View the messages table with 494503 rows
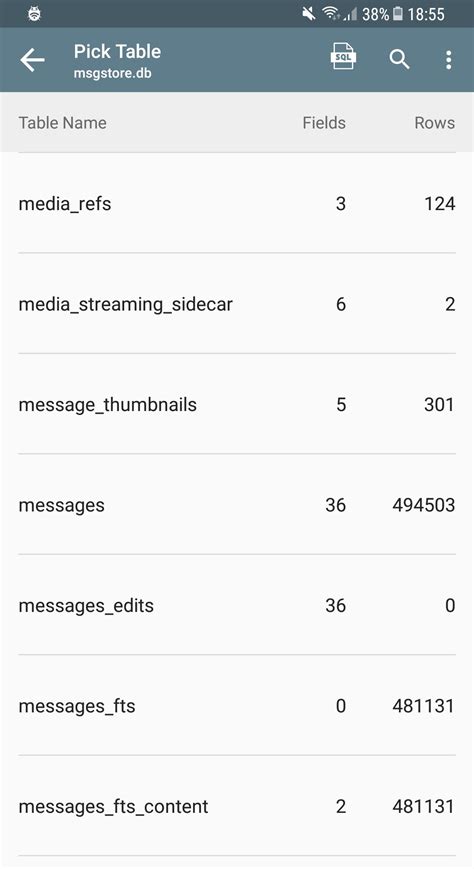This screenshot has width=474, height=869. tap(237, 504)
